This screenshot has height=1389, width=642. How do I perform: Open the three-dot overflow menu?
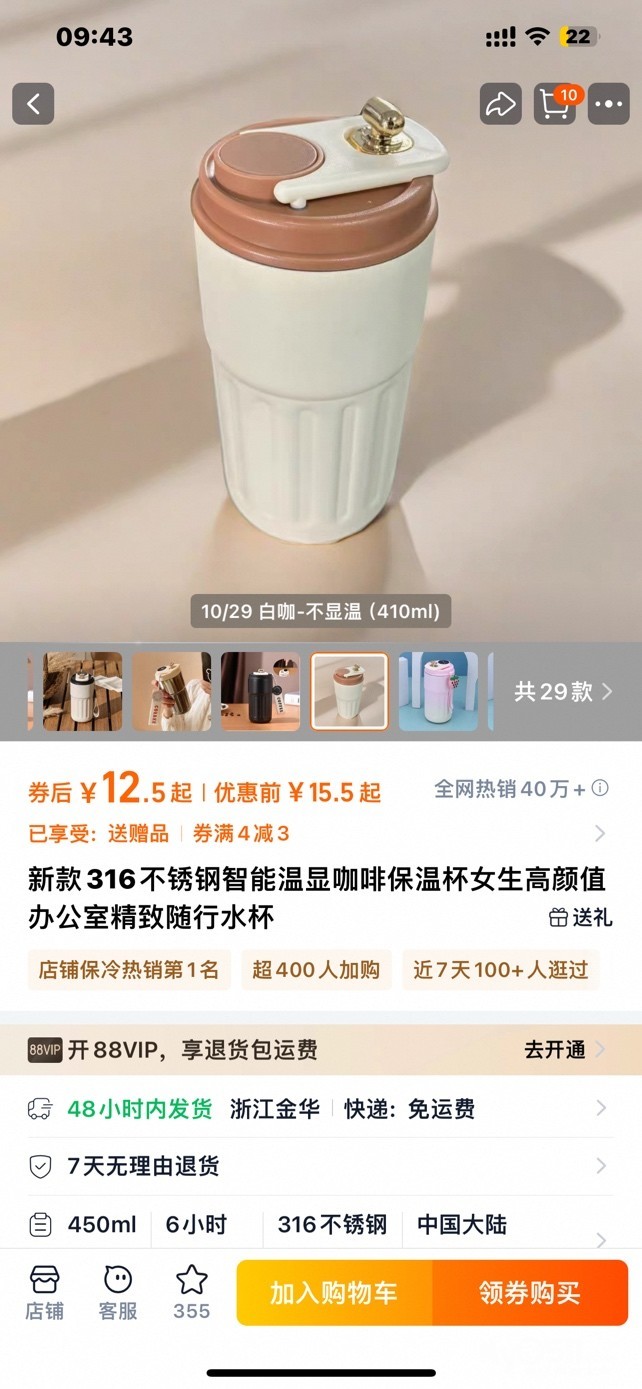tap(608, 104)
